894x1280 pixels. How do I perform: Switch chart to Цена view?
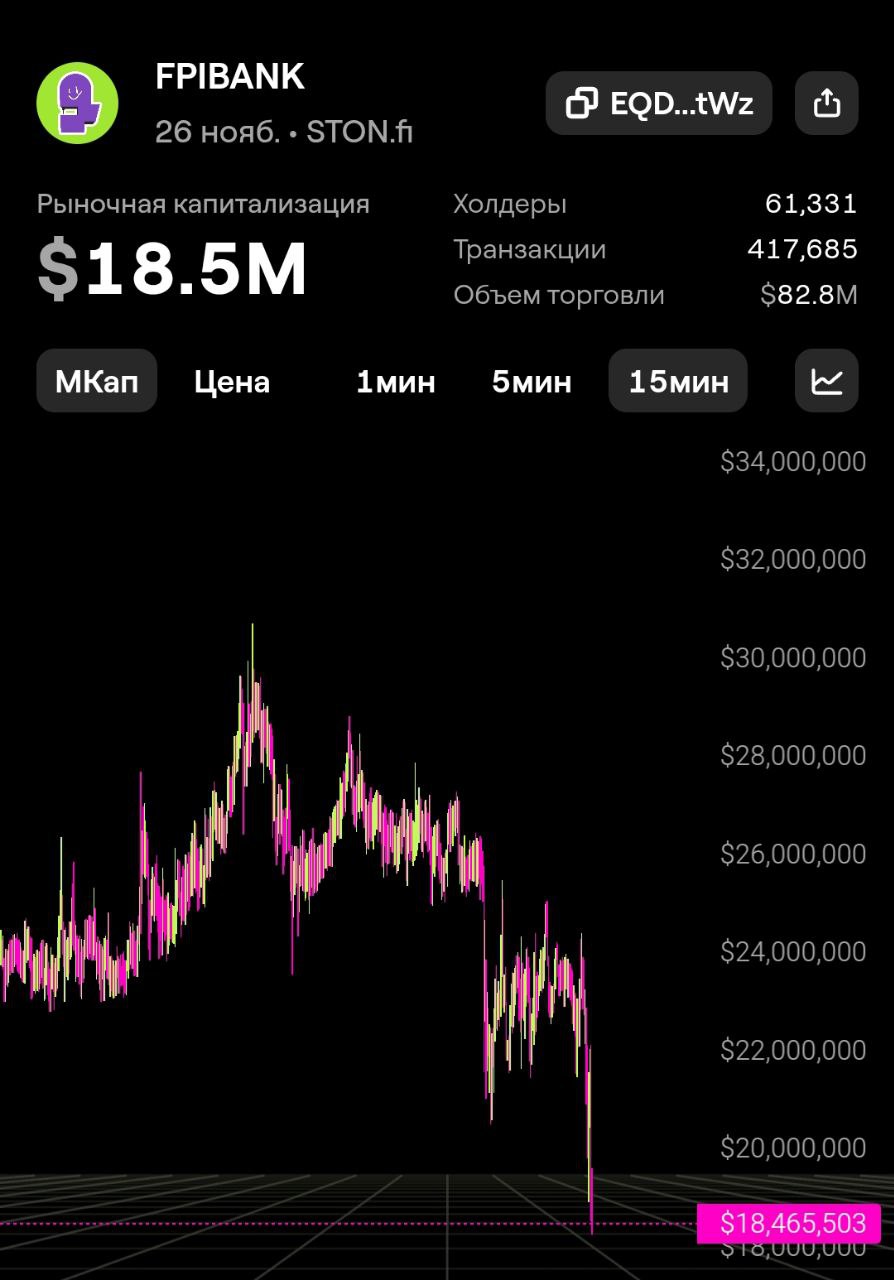232,381
